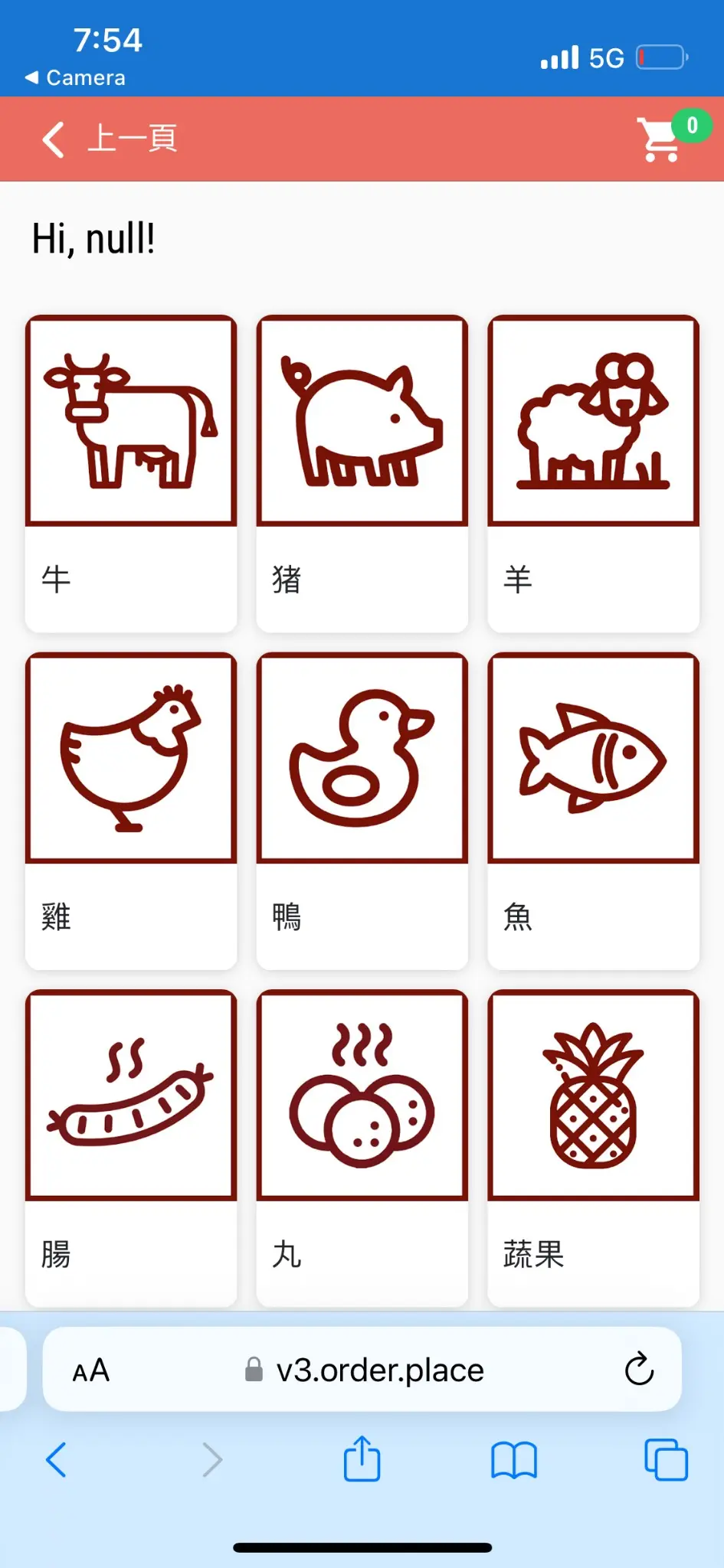
Task: Share this page from Safari toolbar
Action: (362, 1459)
